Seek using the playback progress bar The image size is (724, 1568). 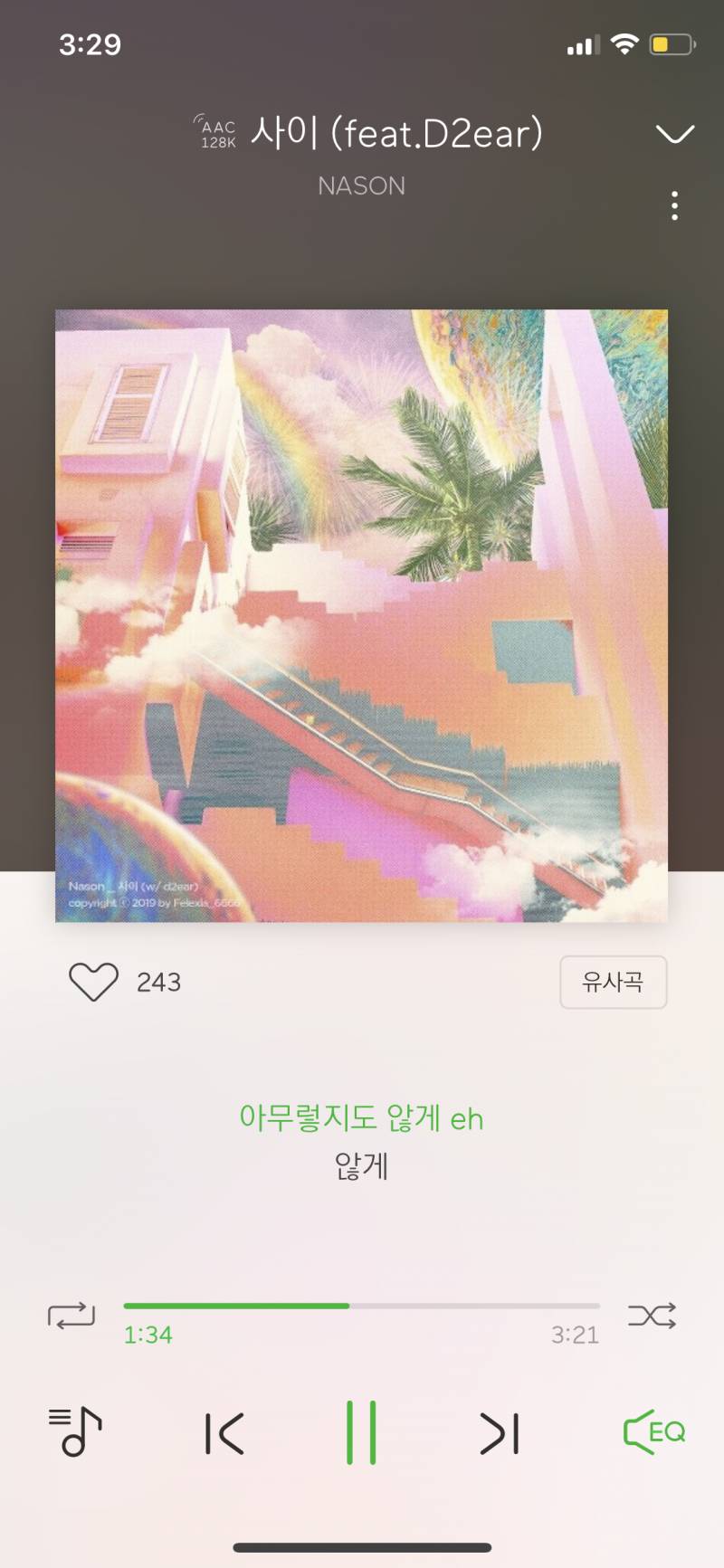[x=362, y=1306]
